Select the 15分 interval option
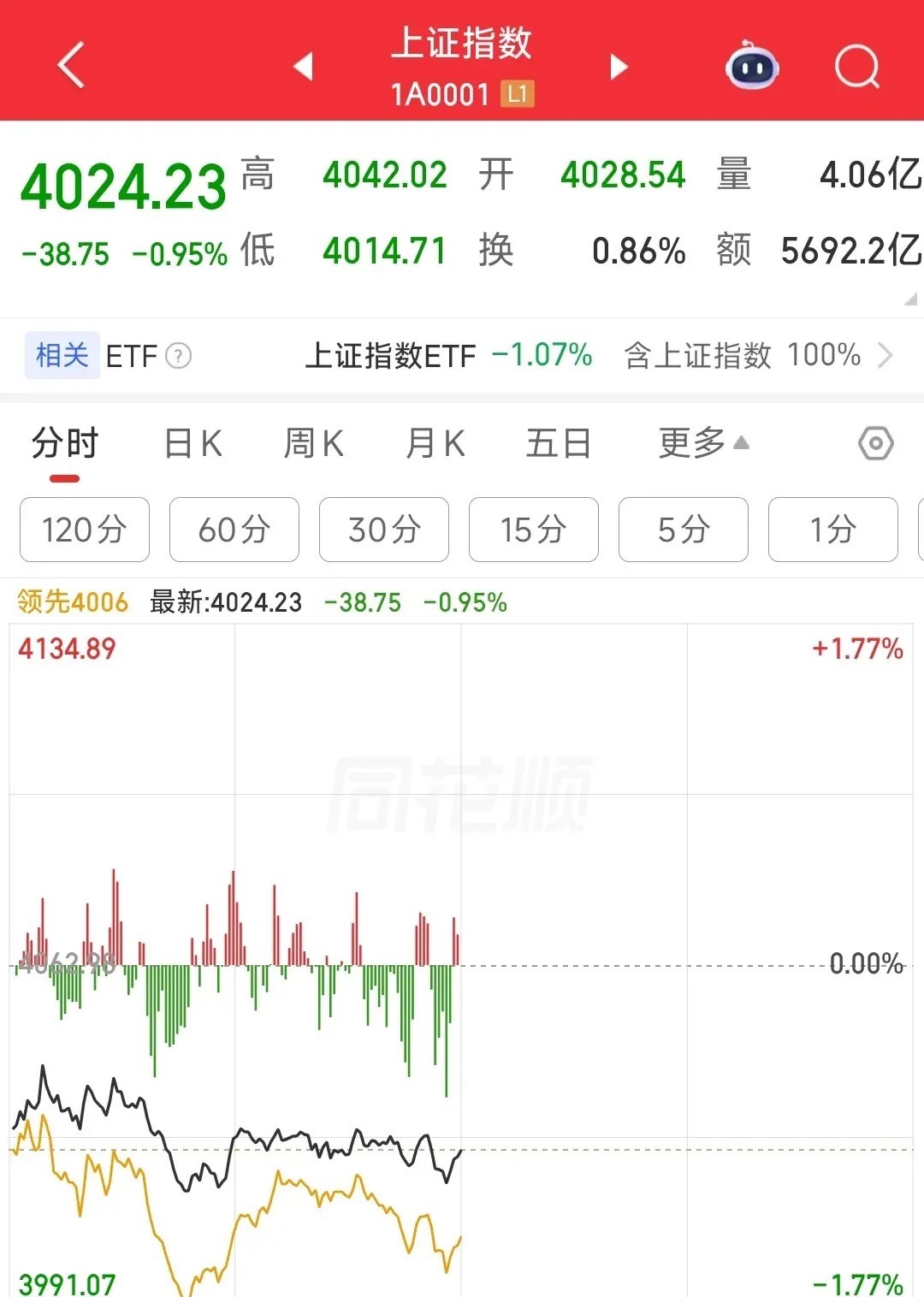This screenshot has width=924, height=1297. (x=533, y=530)
